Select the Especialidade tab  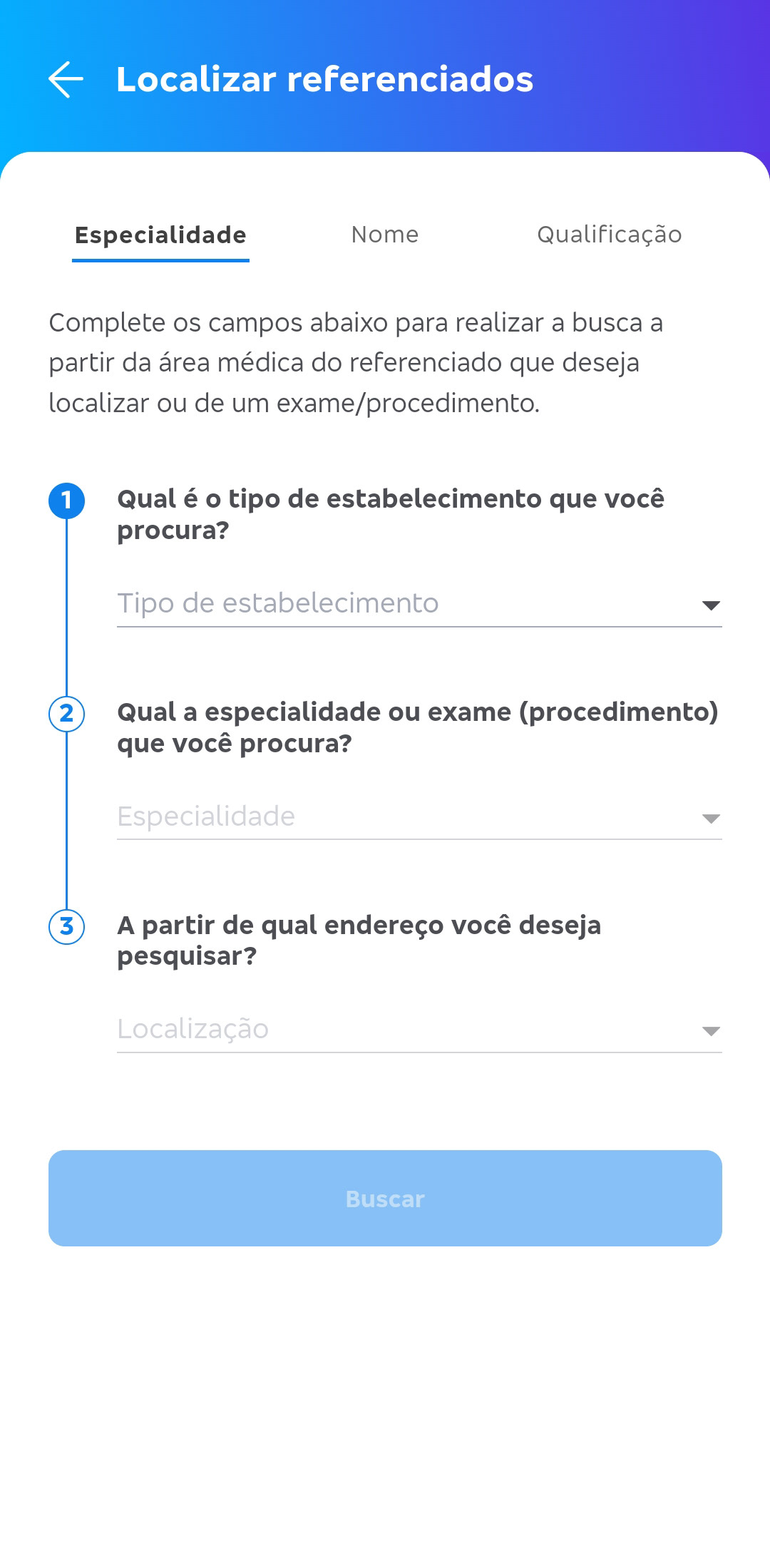tap(160, 235)
